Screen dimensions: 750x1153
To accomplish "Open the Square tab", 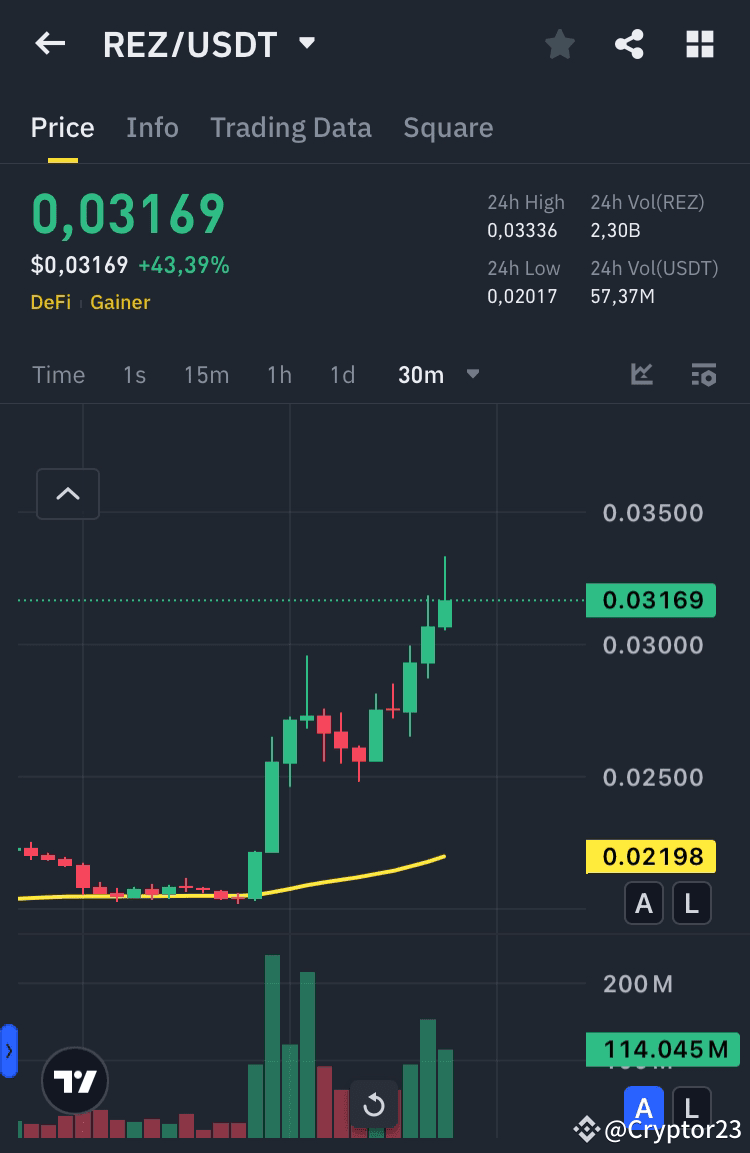I will pyautogui.click(x=448, y=127).
